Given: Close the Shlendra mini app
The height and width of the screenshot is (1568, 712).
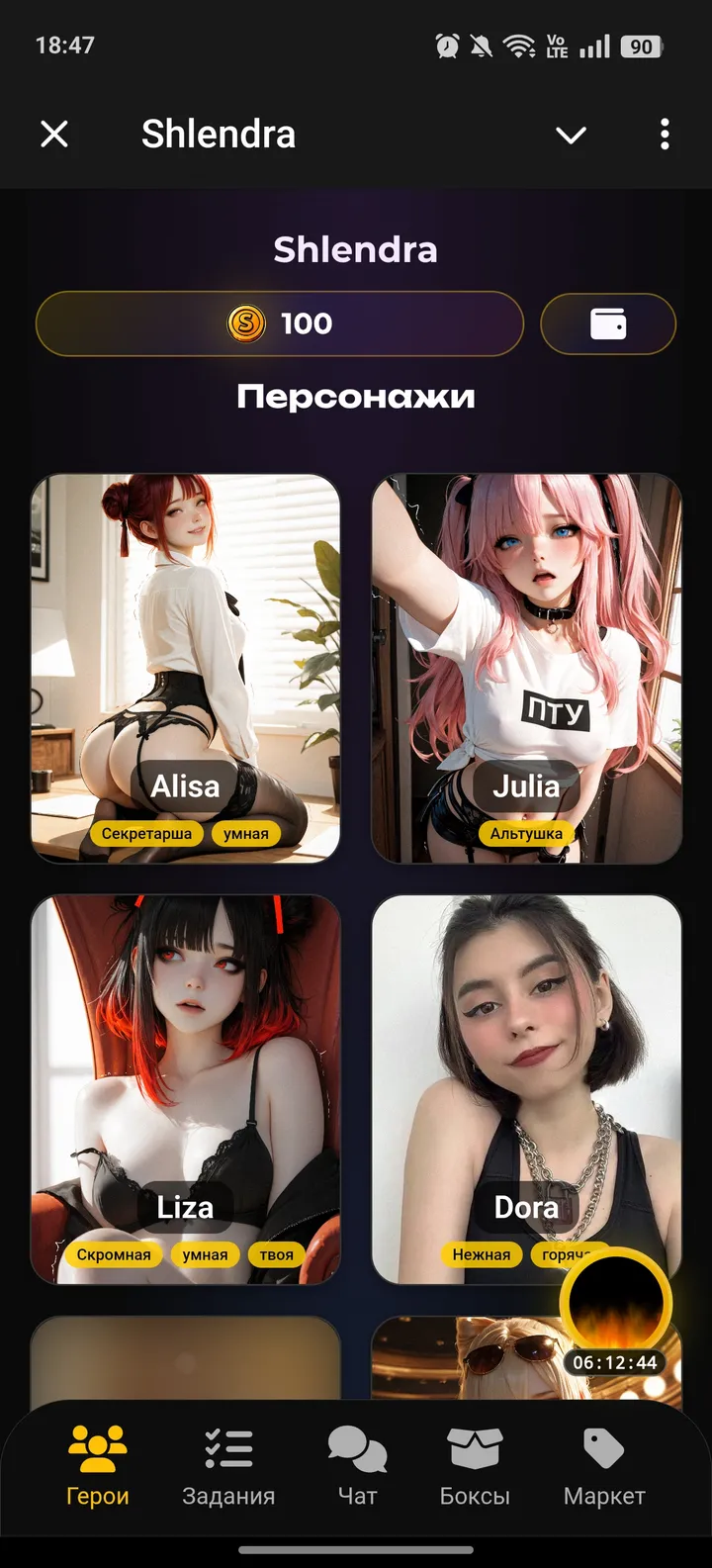Looking at the screenshot, I should 54,134.
